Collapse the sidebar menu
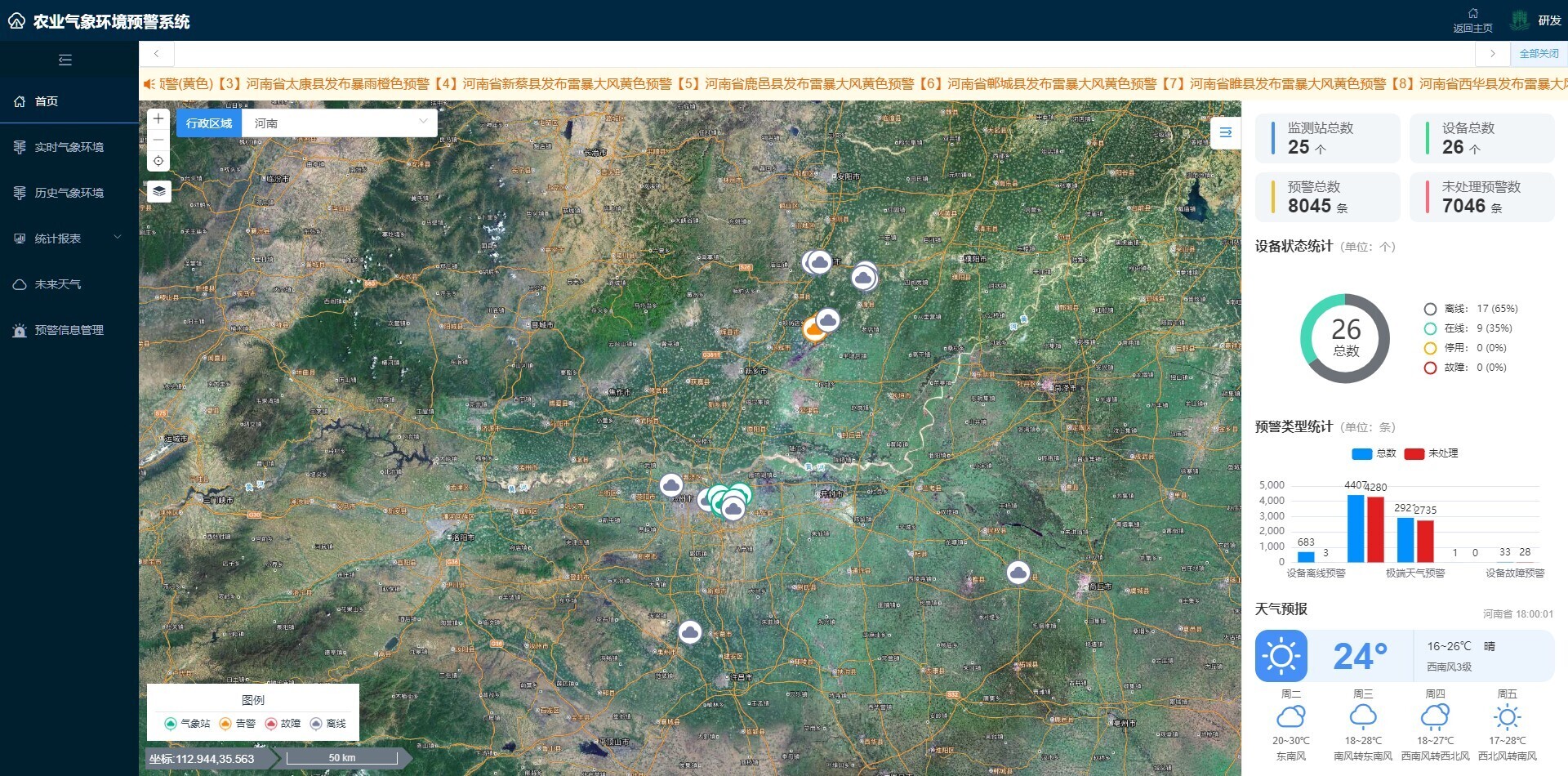 click(65, 60)
